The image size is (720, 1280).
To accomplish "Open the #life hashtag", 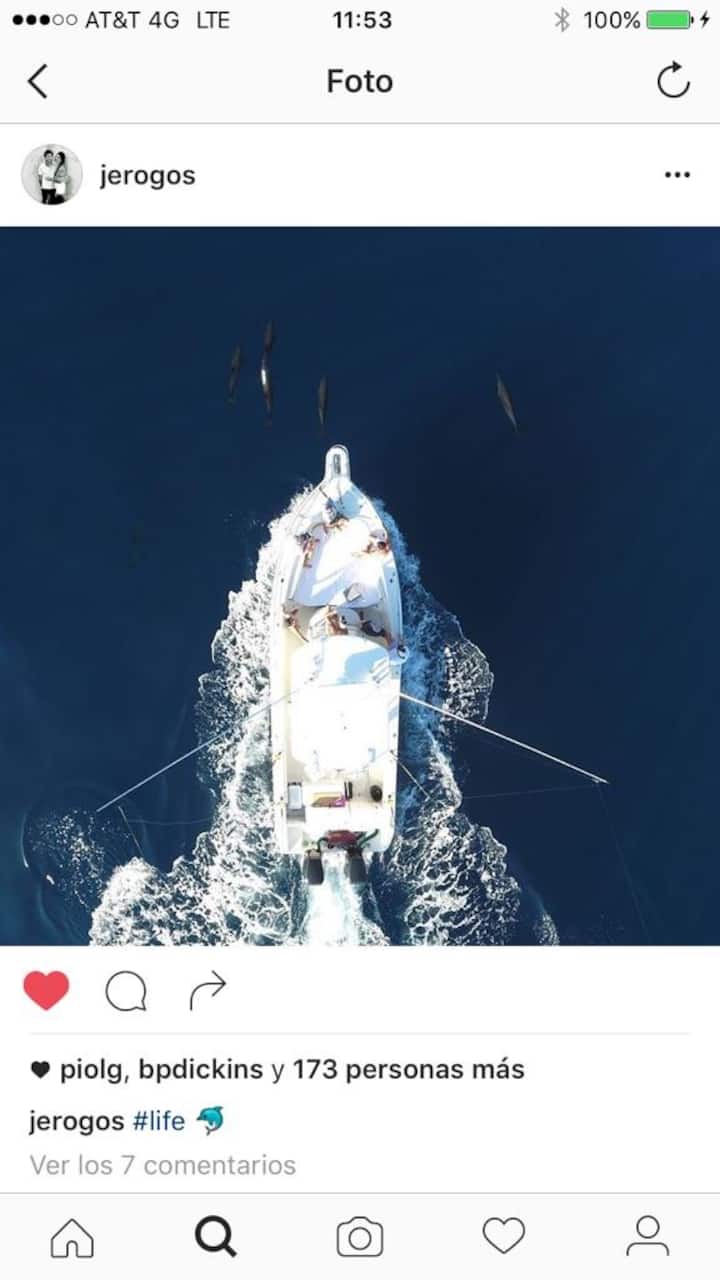I will coord(159,1121).
